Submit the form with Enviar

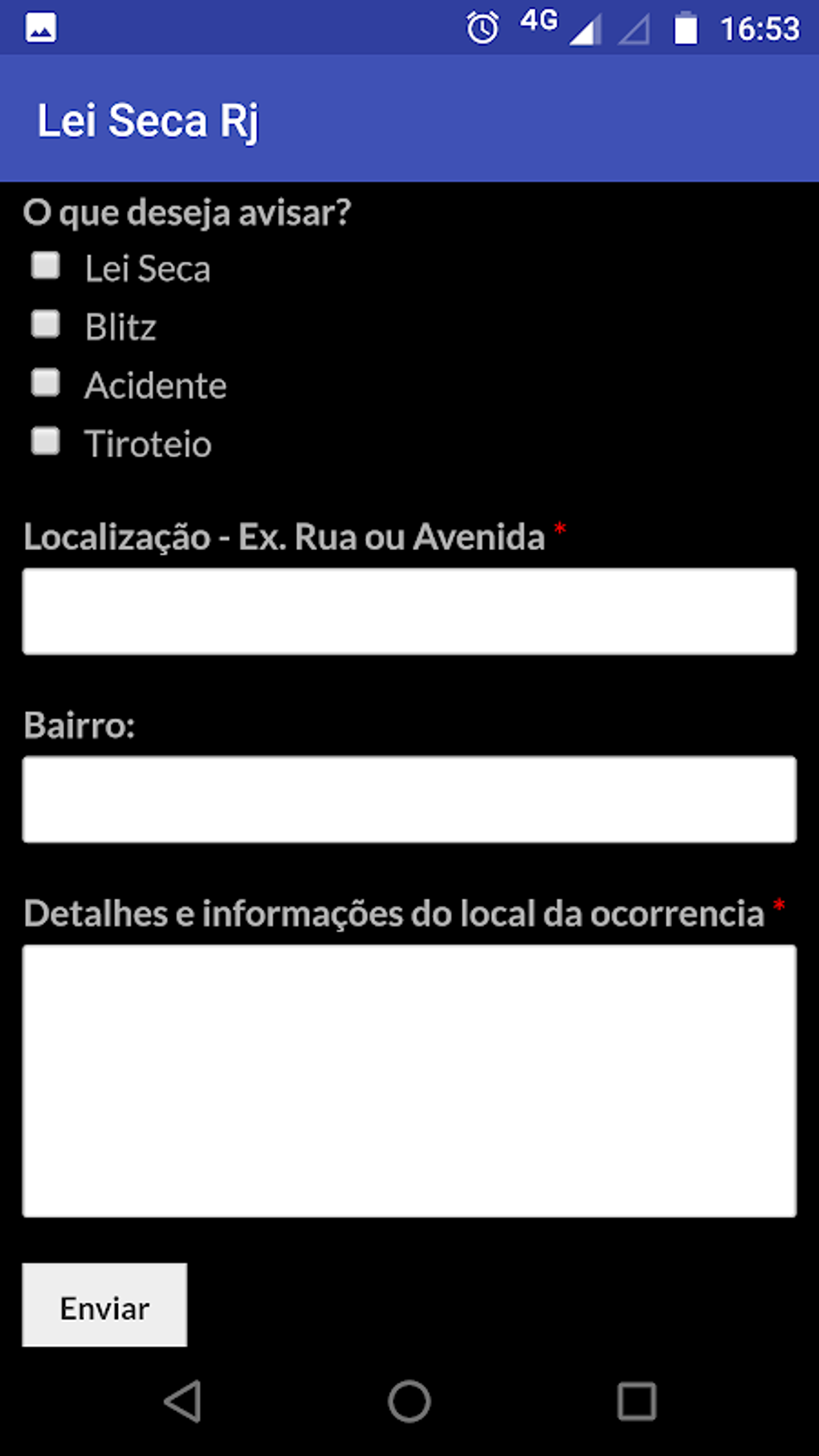point(104,1305)
